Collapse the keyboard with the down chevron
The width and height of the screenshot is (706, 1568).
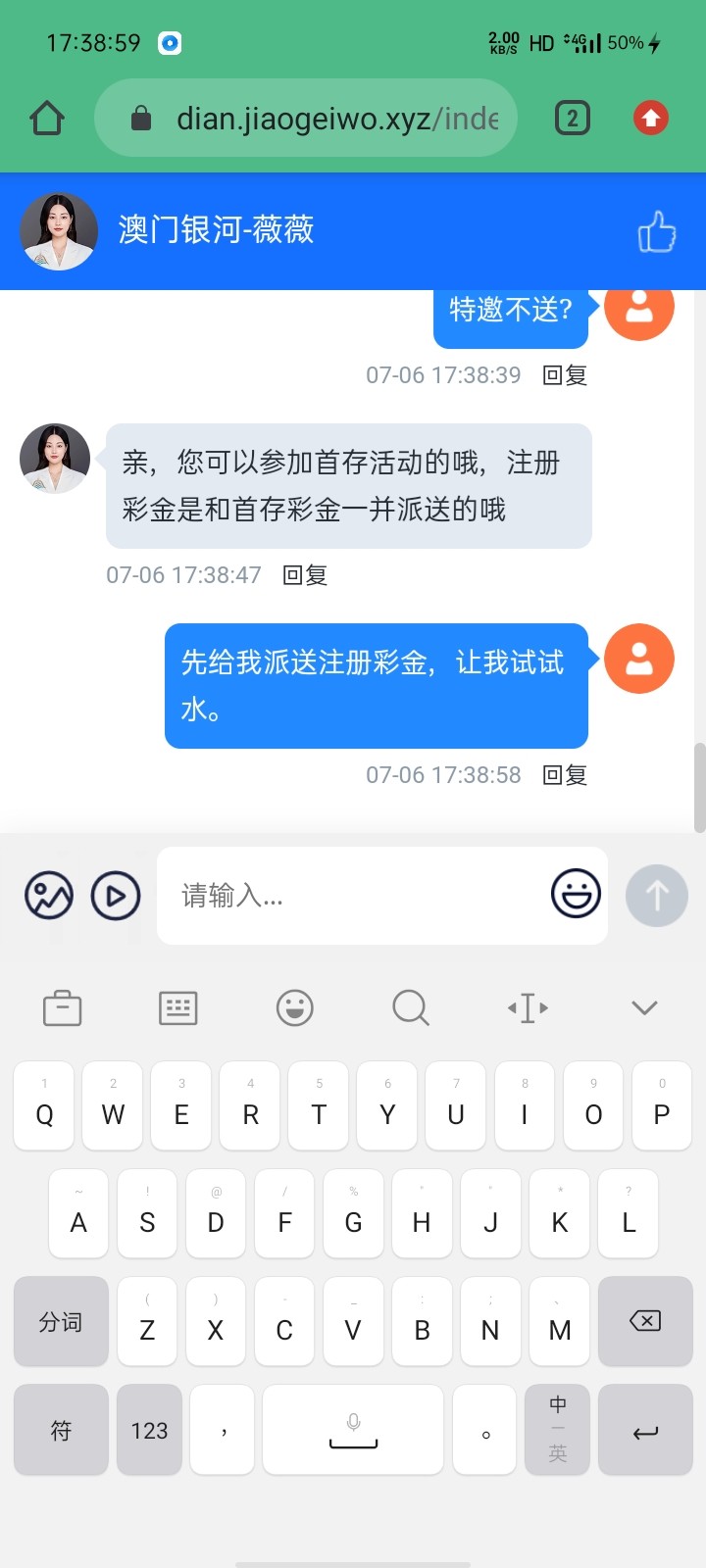coord(644,1007)
